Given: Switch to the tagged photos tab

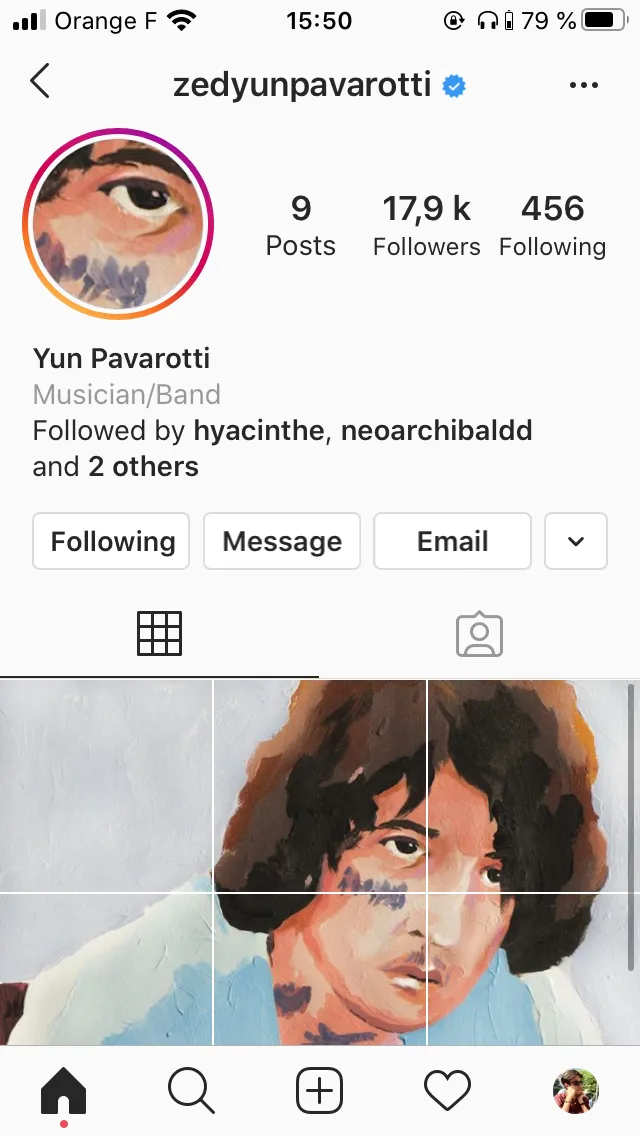Looking at the screenshot, I should pos(479,634).
